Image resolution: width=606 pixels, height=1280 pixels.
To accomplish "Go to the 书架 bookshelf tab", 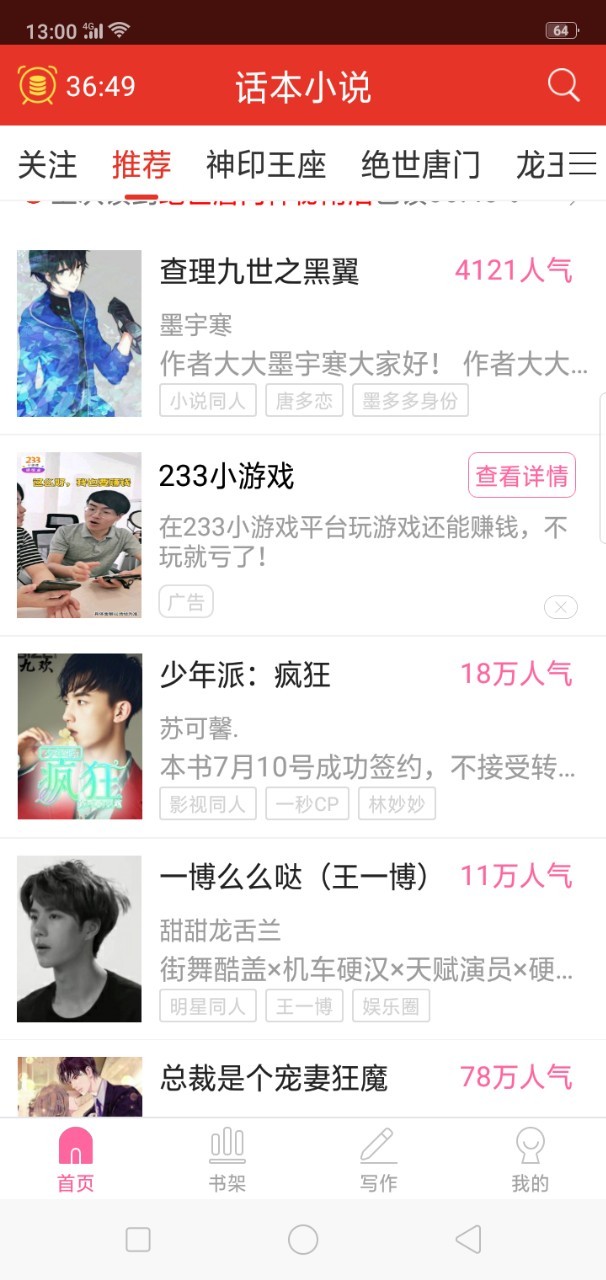I will [227, 1159].
